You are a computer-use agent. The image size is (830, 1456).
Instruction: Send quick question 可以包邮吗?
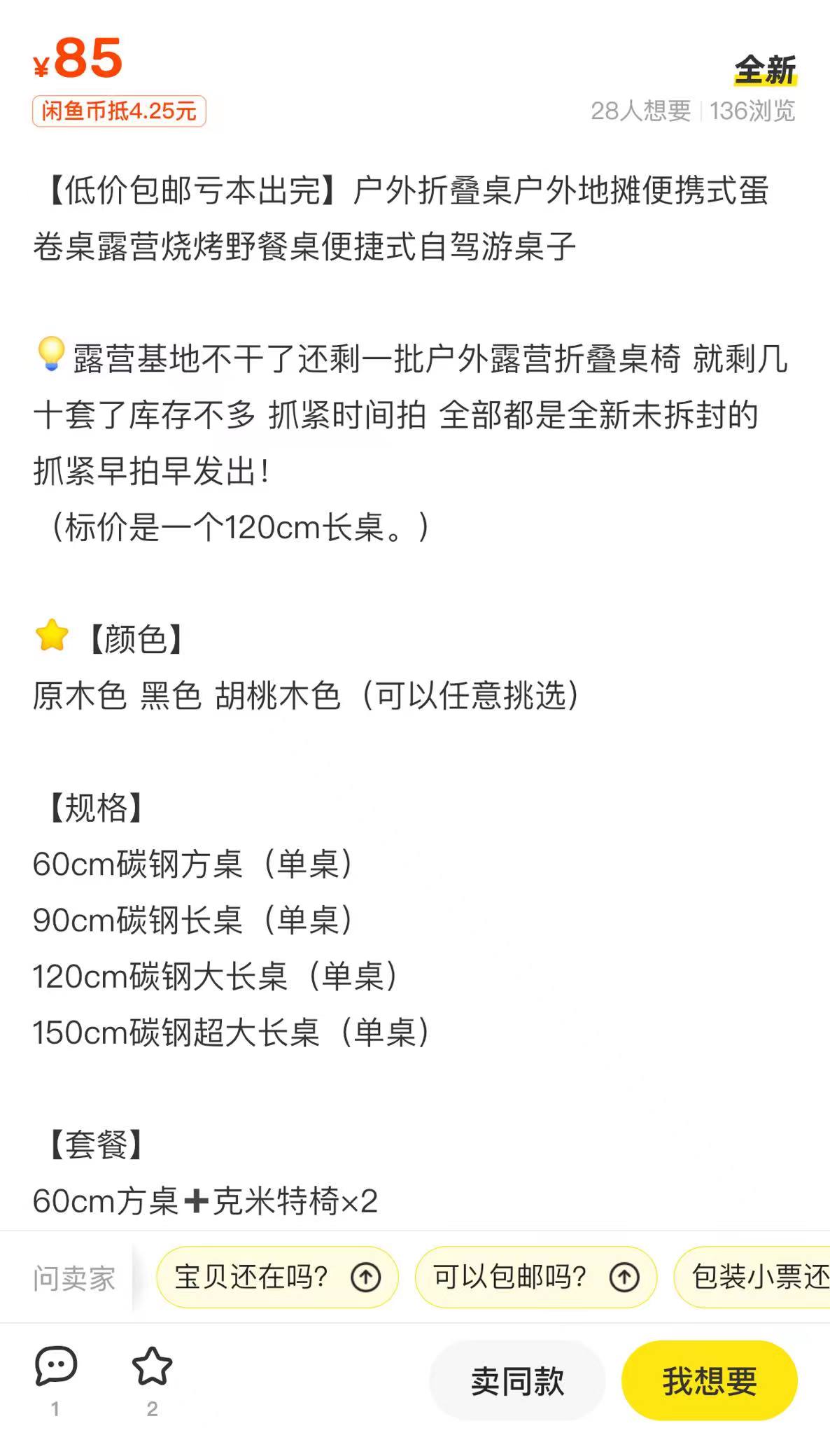click(x=535, y=1277)
